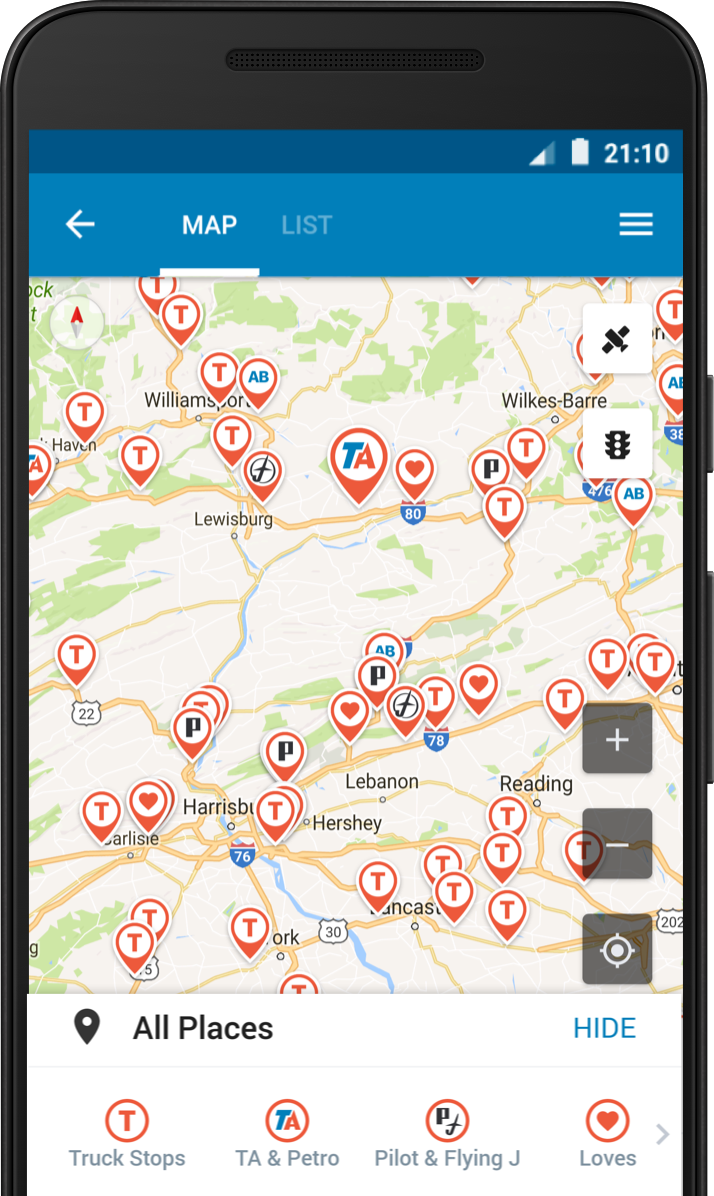The width and height of the screenshot is (714, 1196).
Task: Reset map orientation with compass
Action: (x=77, y=322)
